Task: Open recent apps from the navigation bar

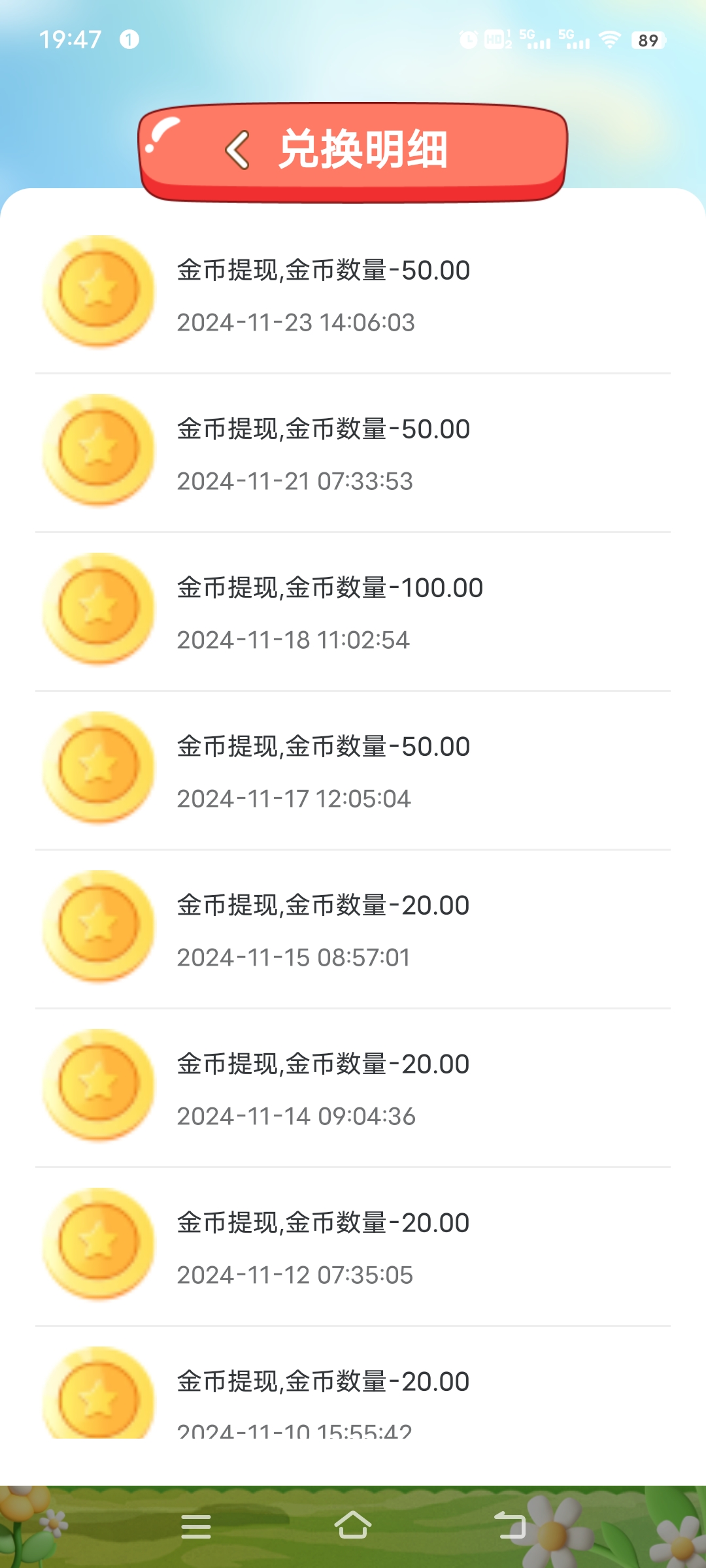Action: pos(195,1526)
